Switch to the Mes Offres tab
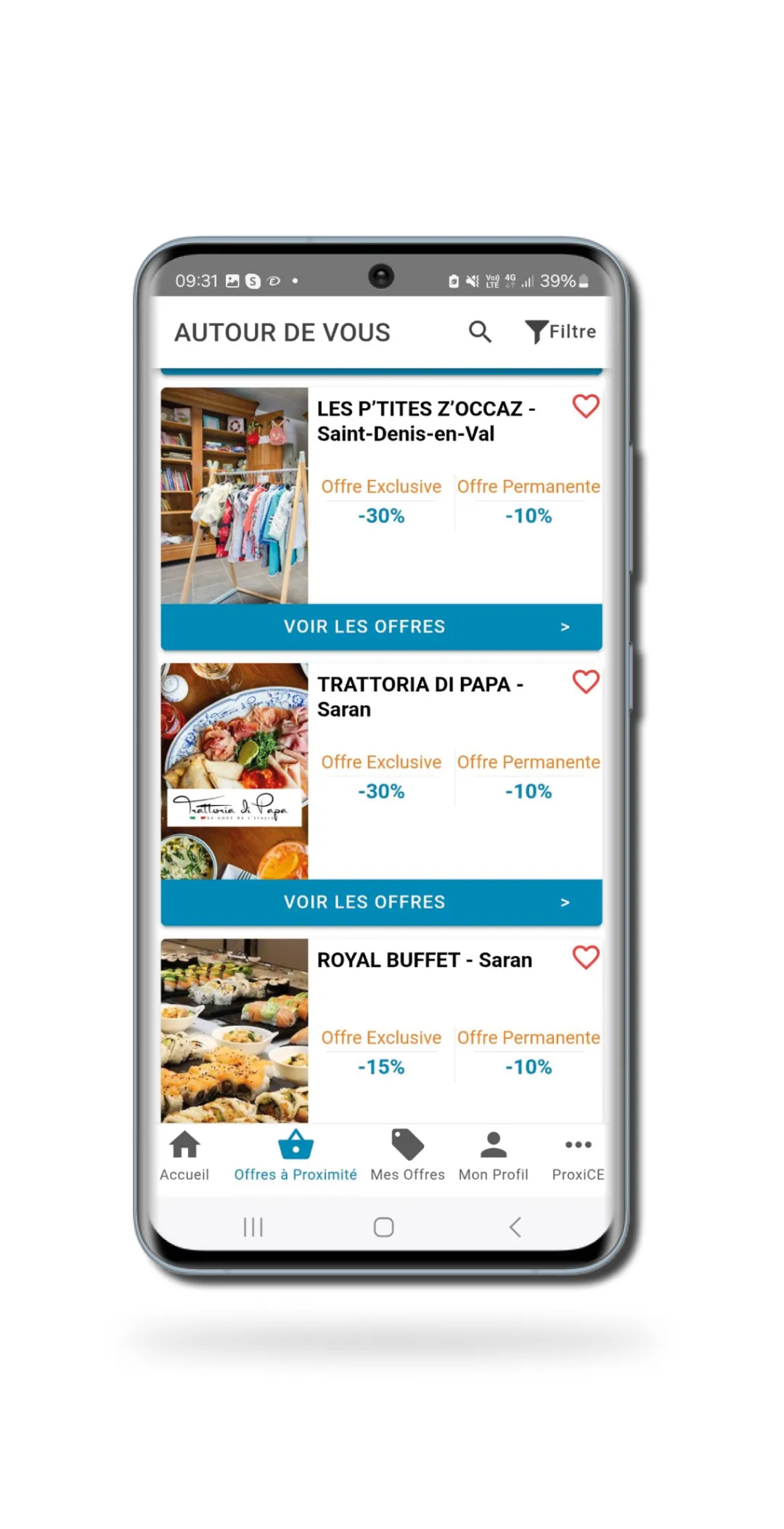The image size is (784, 1529). [407, 1156]
